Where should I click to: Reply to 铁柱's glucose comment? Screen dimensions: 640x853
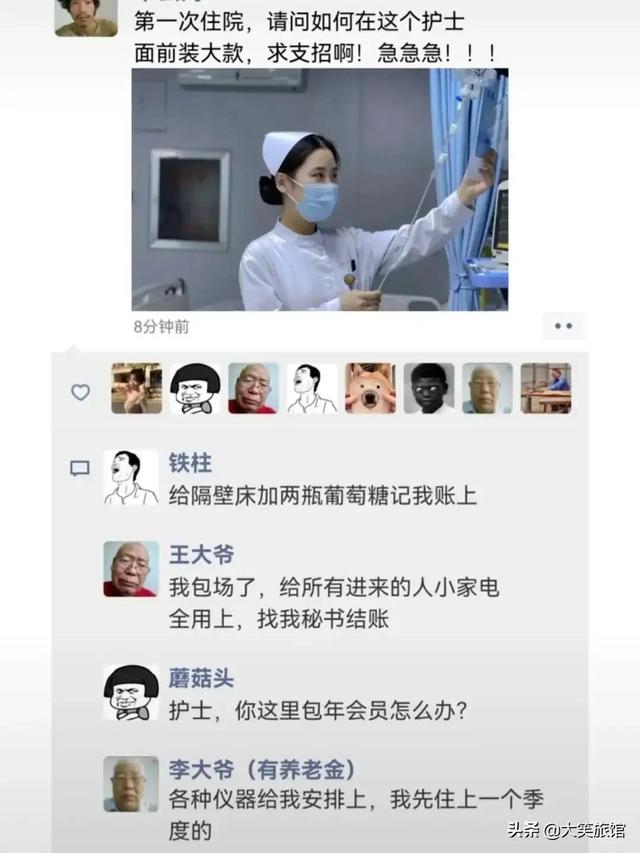coord(322,495)
